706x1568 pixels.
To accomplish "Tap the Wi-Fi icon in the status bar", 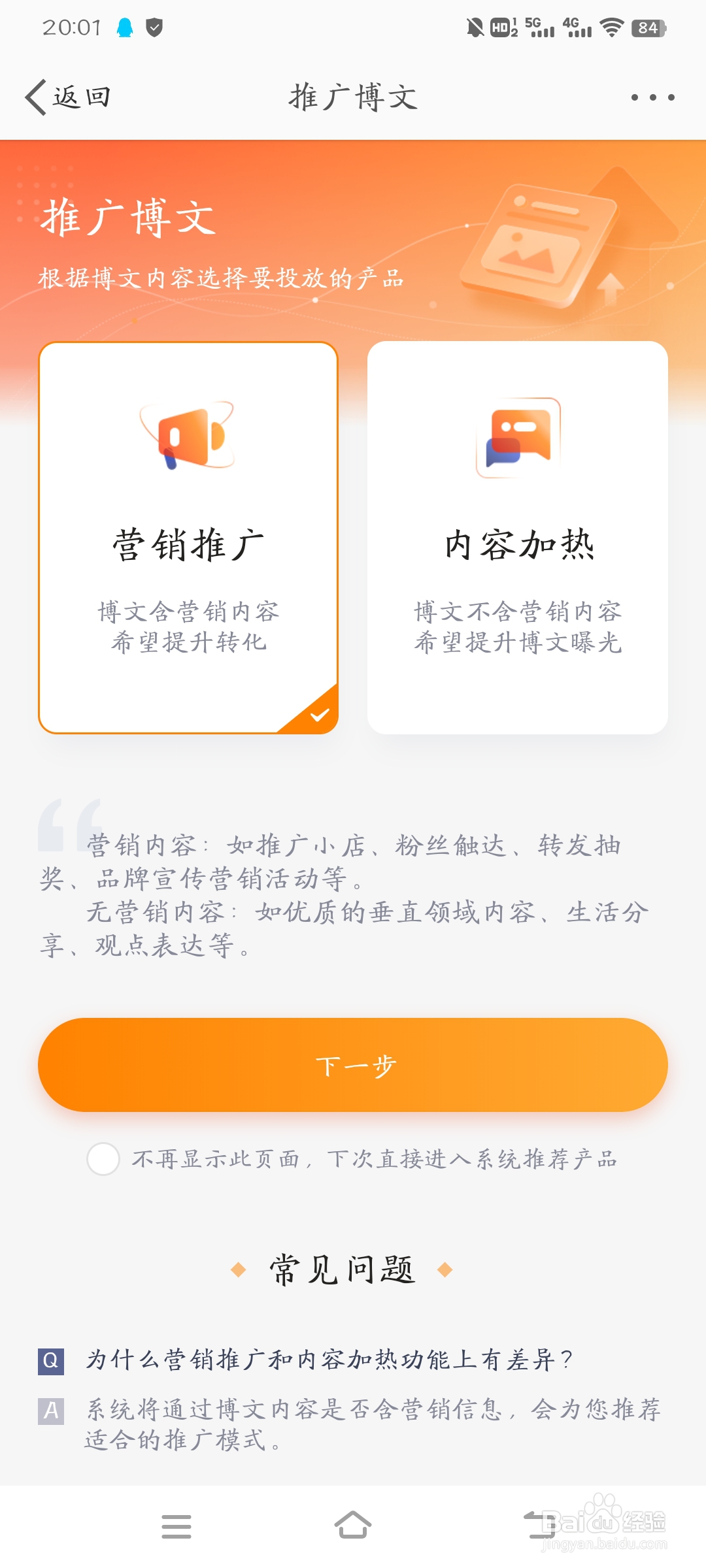I will coord(611,27).
